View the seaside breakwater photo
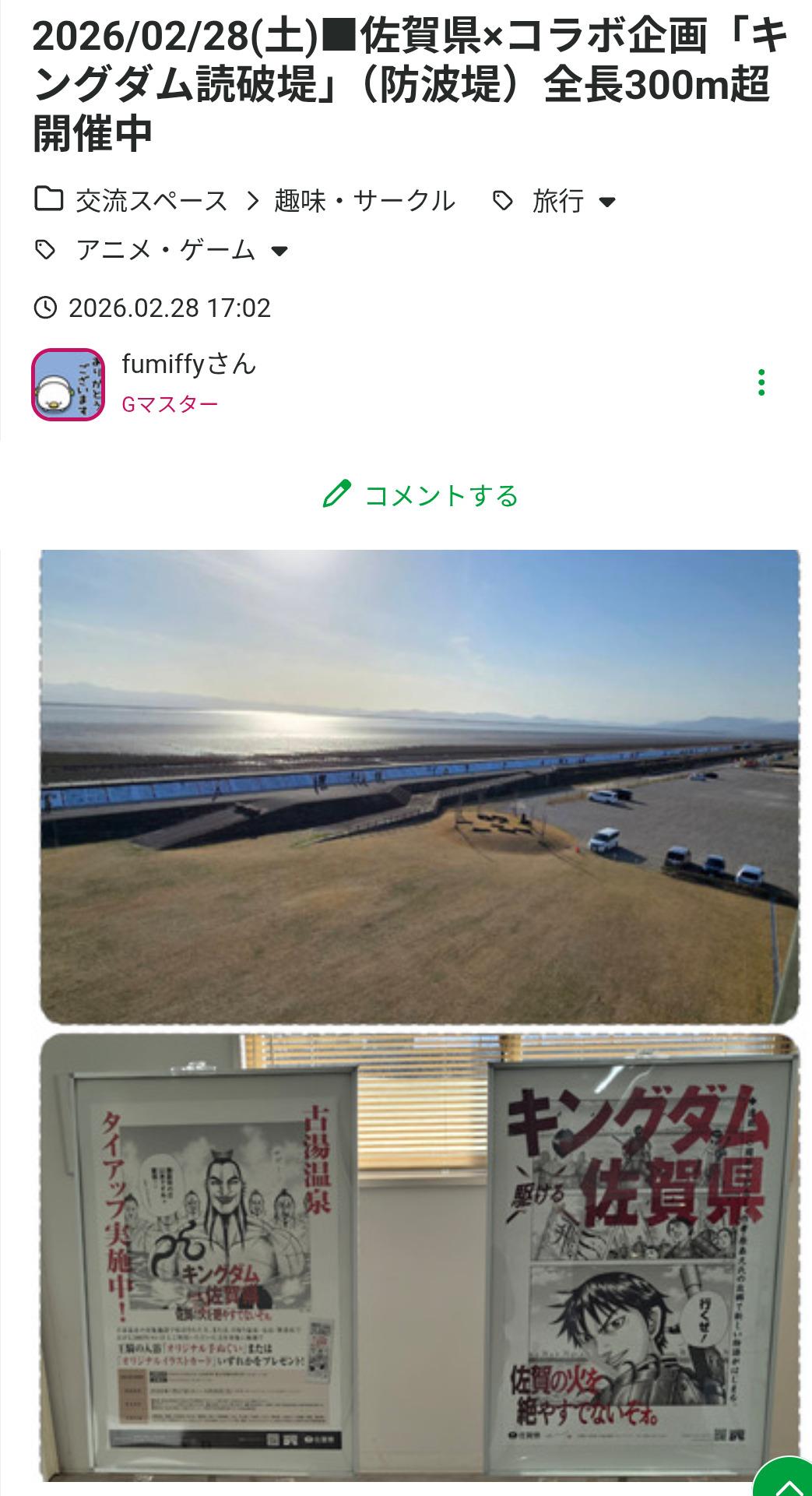The width and height of the screenshot is (812, 1496). [419, 787]
